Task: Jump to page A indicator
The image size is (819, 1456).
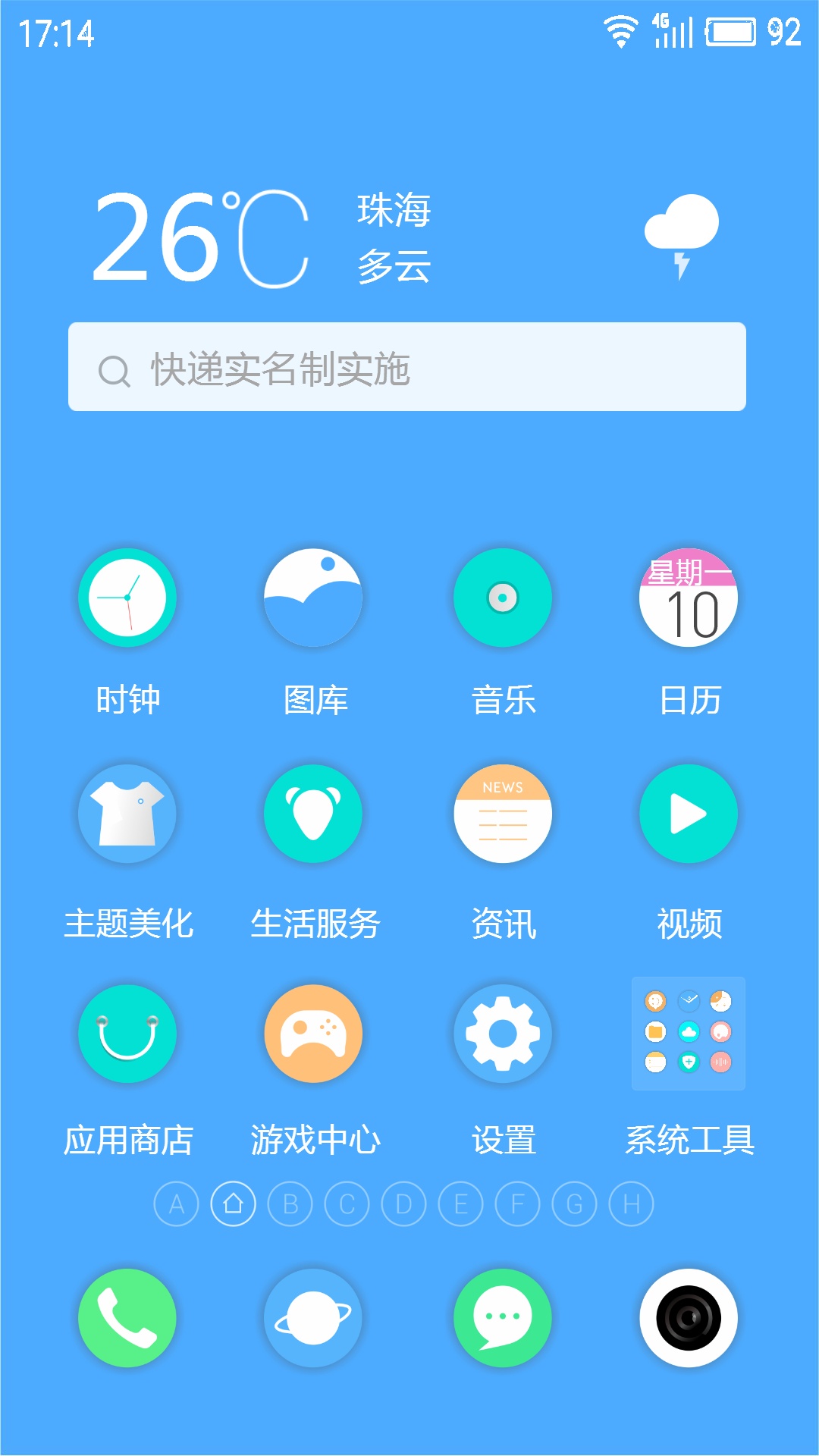Action: pyautogui.click(x=177, y=1203)
